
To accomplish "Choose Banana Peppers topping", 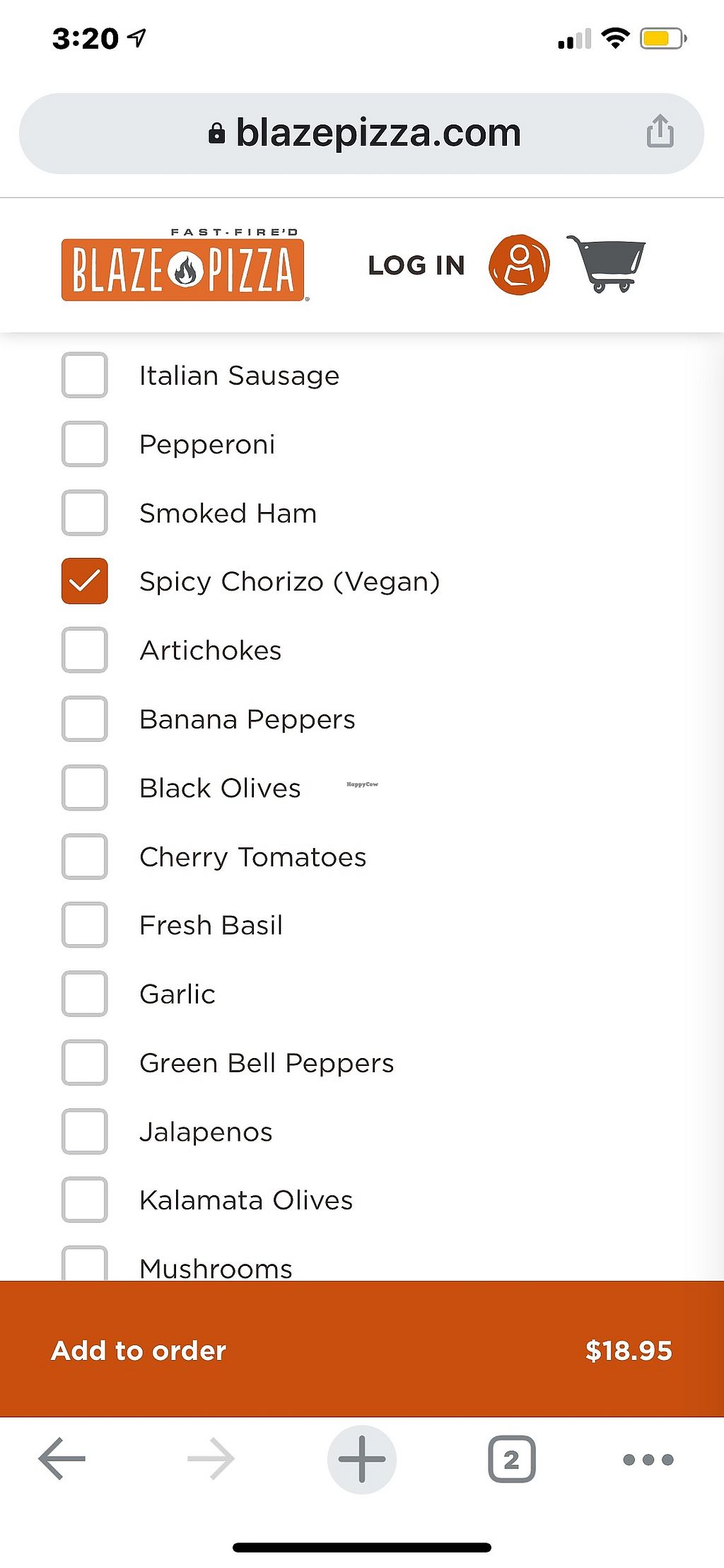I will 85,719.
